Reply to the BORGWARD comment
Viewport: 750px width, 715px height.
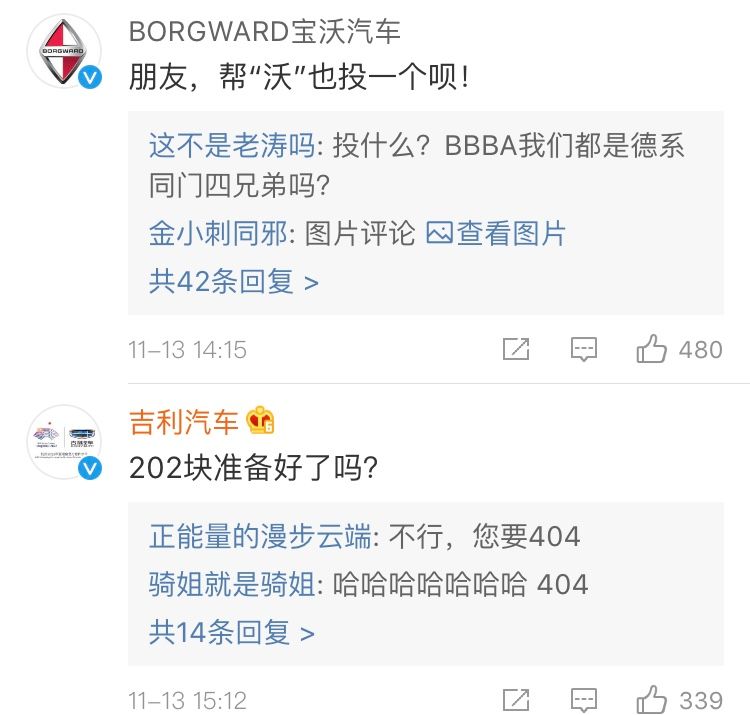coord(584,349)
